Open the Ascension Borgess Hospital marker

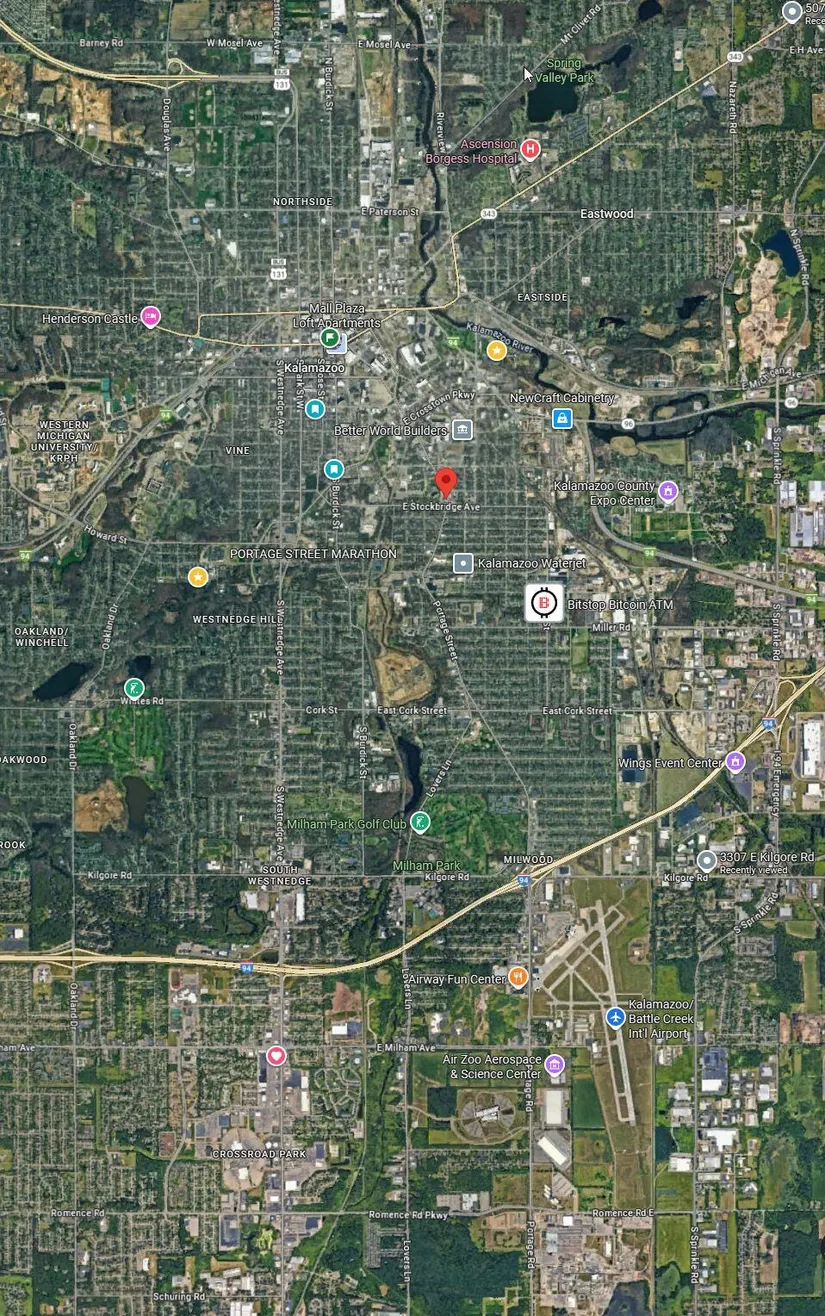point(530,150)
